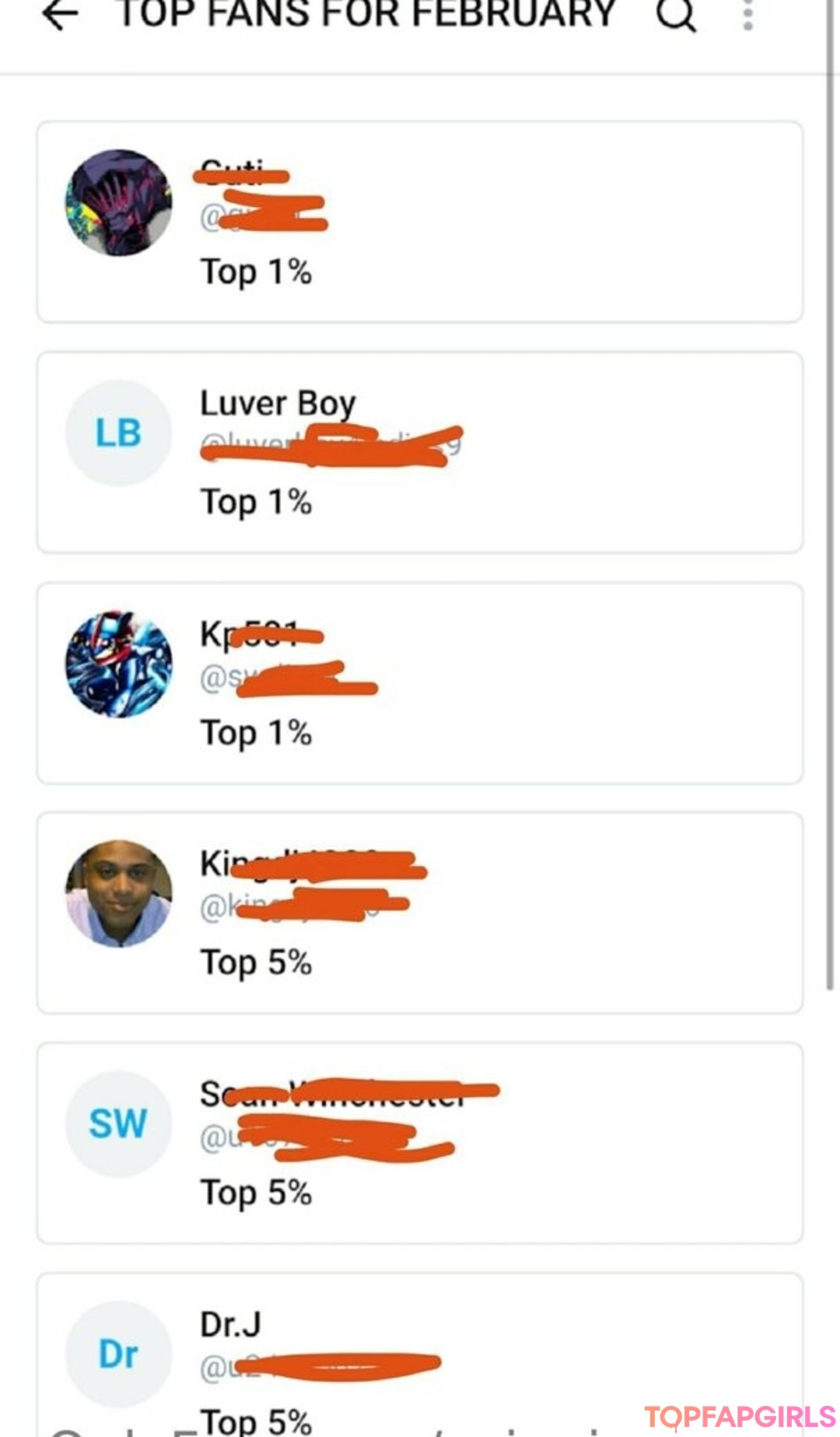
Task: Open the Kp fan card
Action: tap(420, 682)
